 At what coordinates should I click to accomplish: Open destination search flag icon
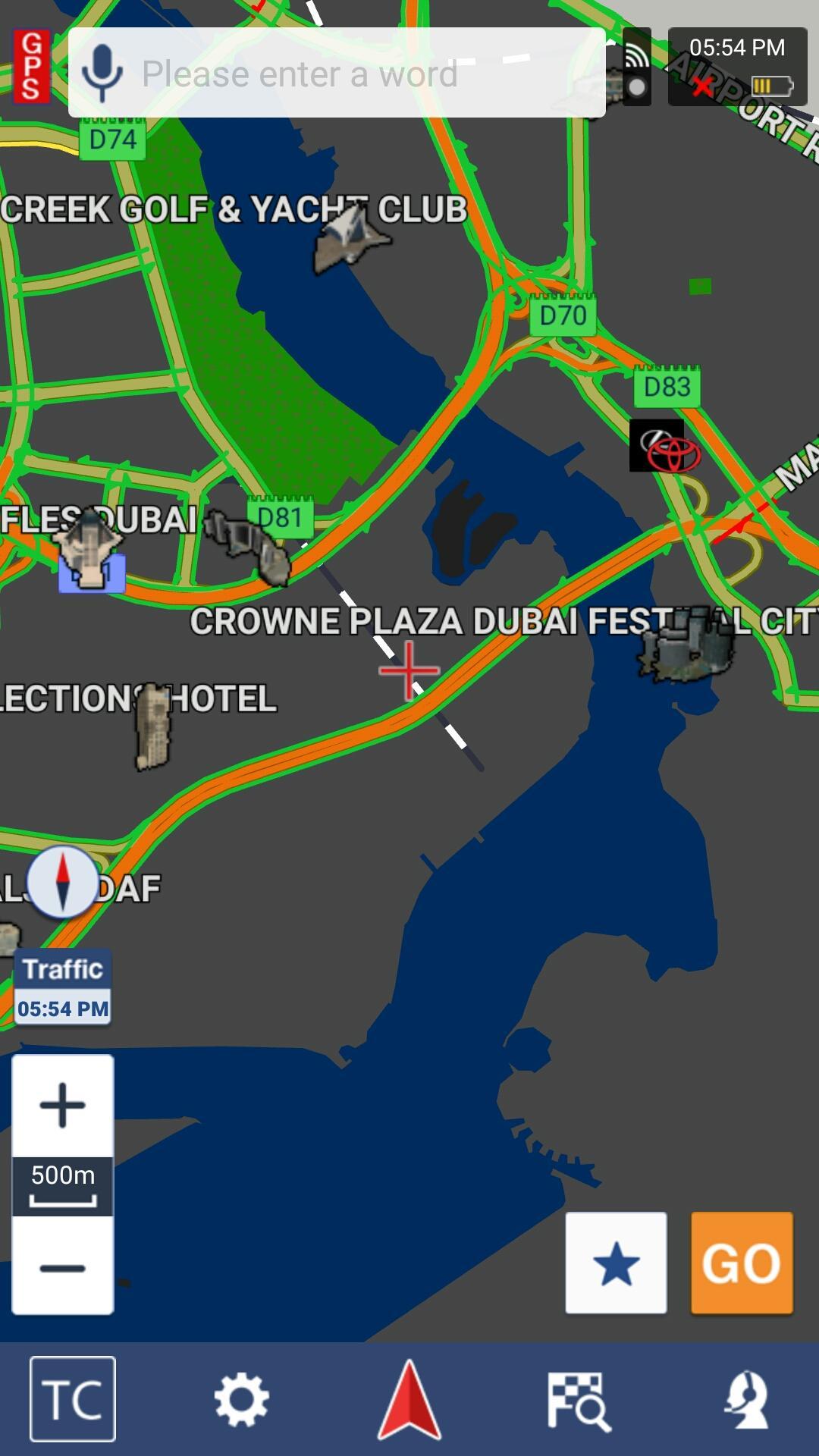[x=578, y=1401]
